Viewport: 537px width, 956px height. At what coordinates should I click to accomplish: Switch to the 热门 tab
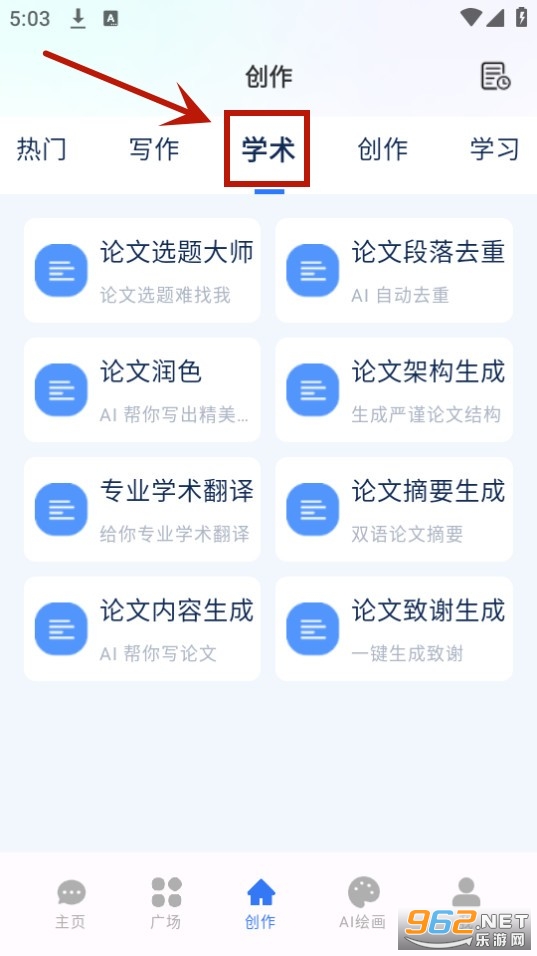41,149
